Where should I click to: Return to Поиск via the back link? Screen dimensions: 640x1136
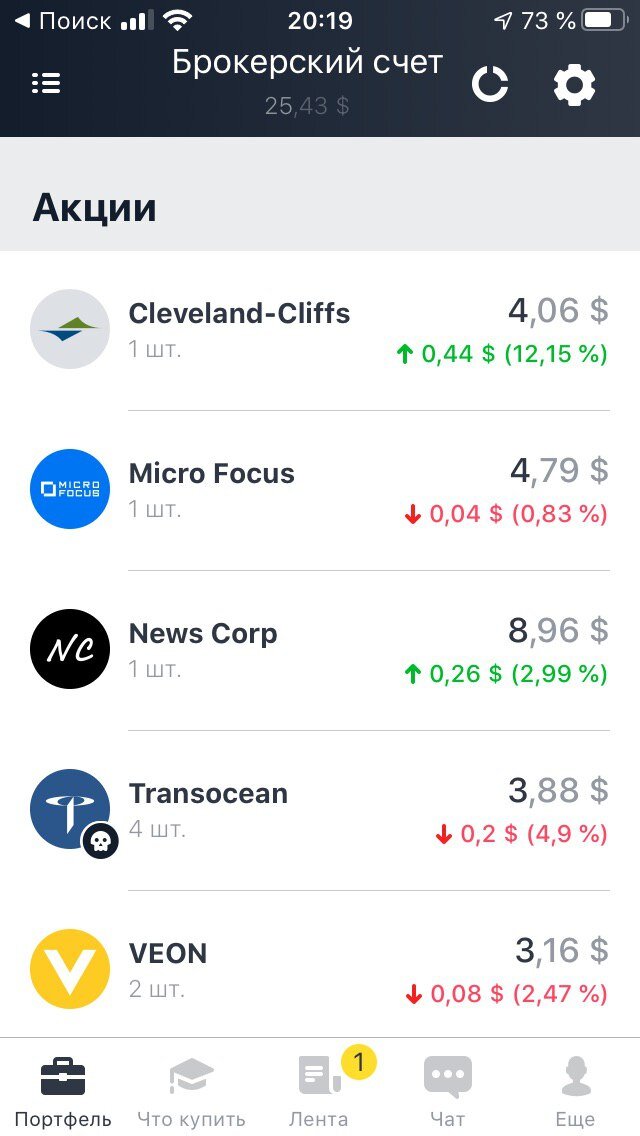(62, 21)
